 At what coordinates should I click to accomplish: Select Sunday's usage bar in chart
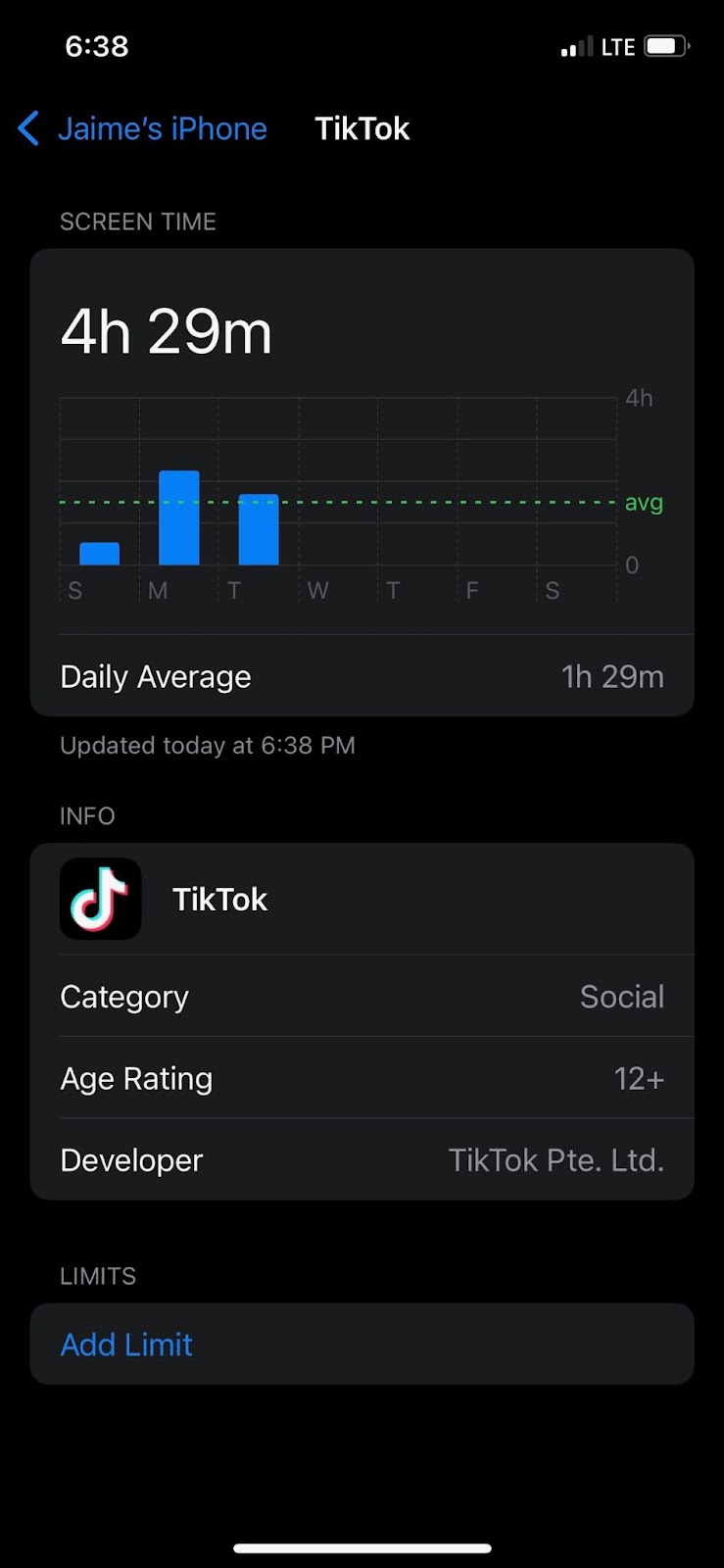(x=99, y=554)
